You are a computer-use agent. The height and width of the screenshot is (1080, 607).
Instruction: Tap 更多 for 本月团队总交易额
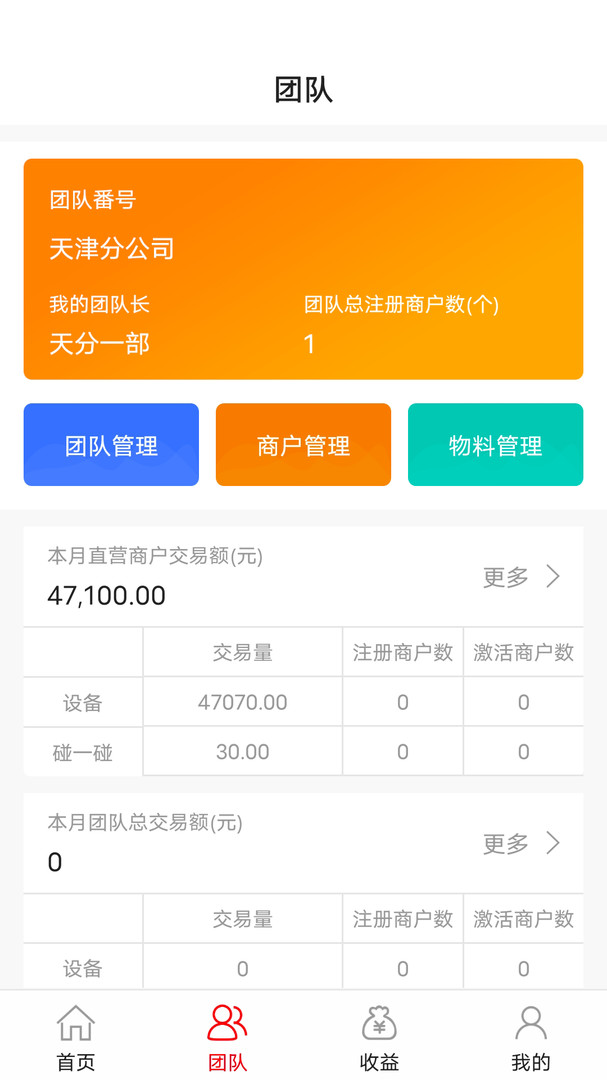522,843
